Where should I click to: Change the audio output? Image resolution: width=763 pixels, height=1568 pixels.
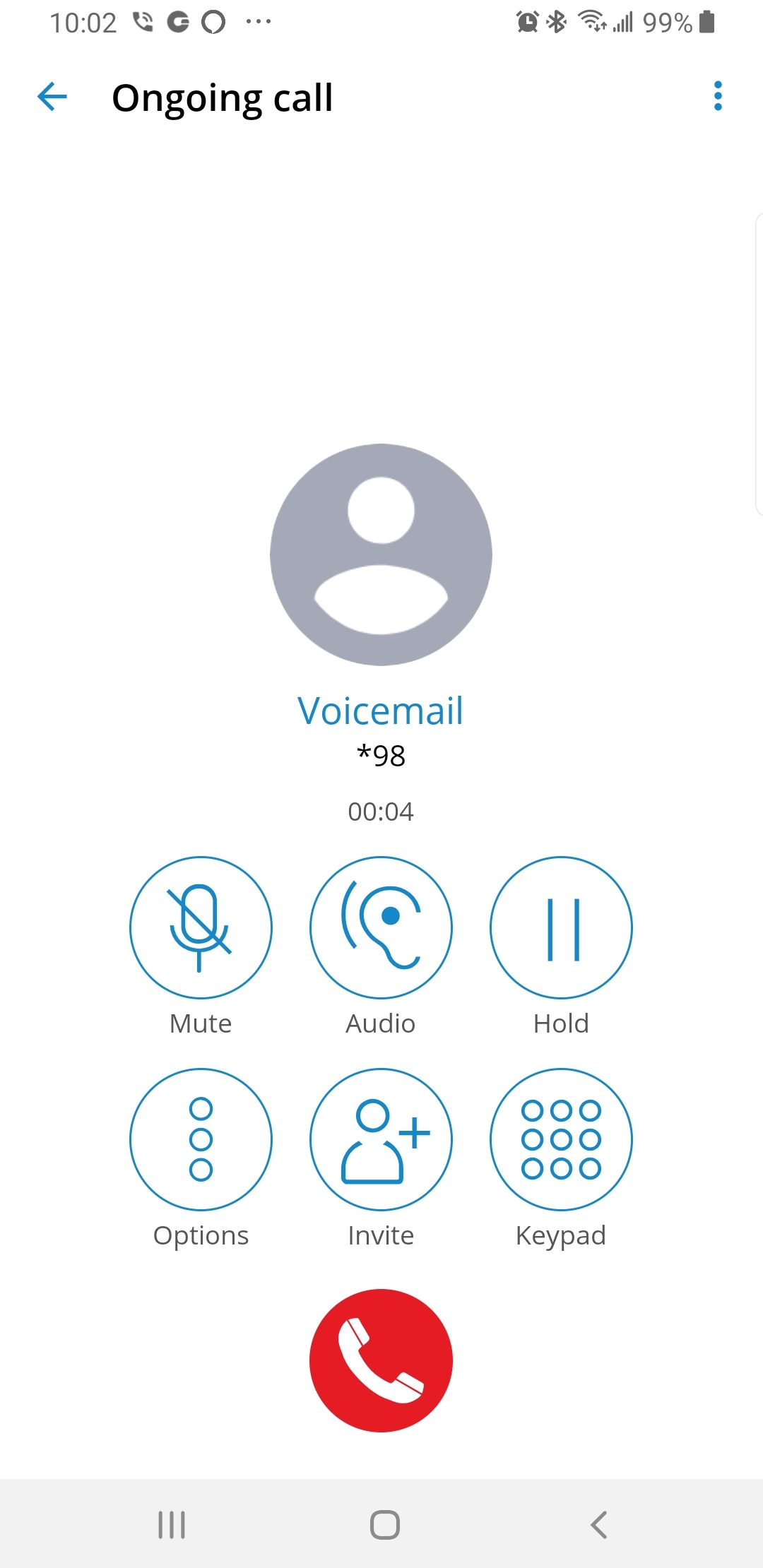click(x=381, y=927)
